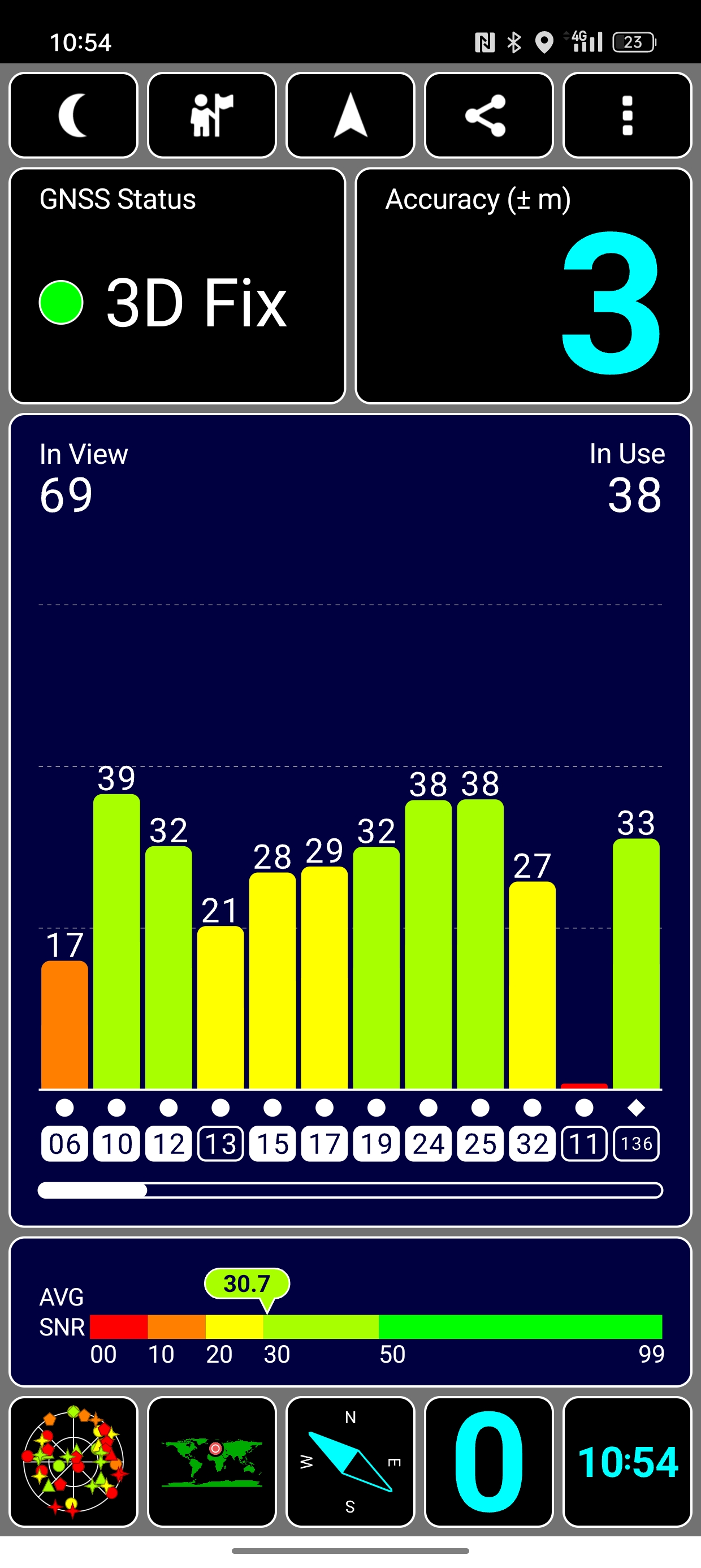This screenshot has height=1568, width=701.
Task: Open the compass tile
Action: click(x=350, y=1462)
